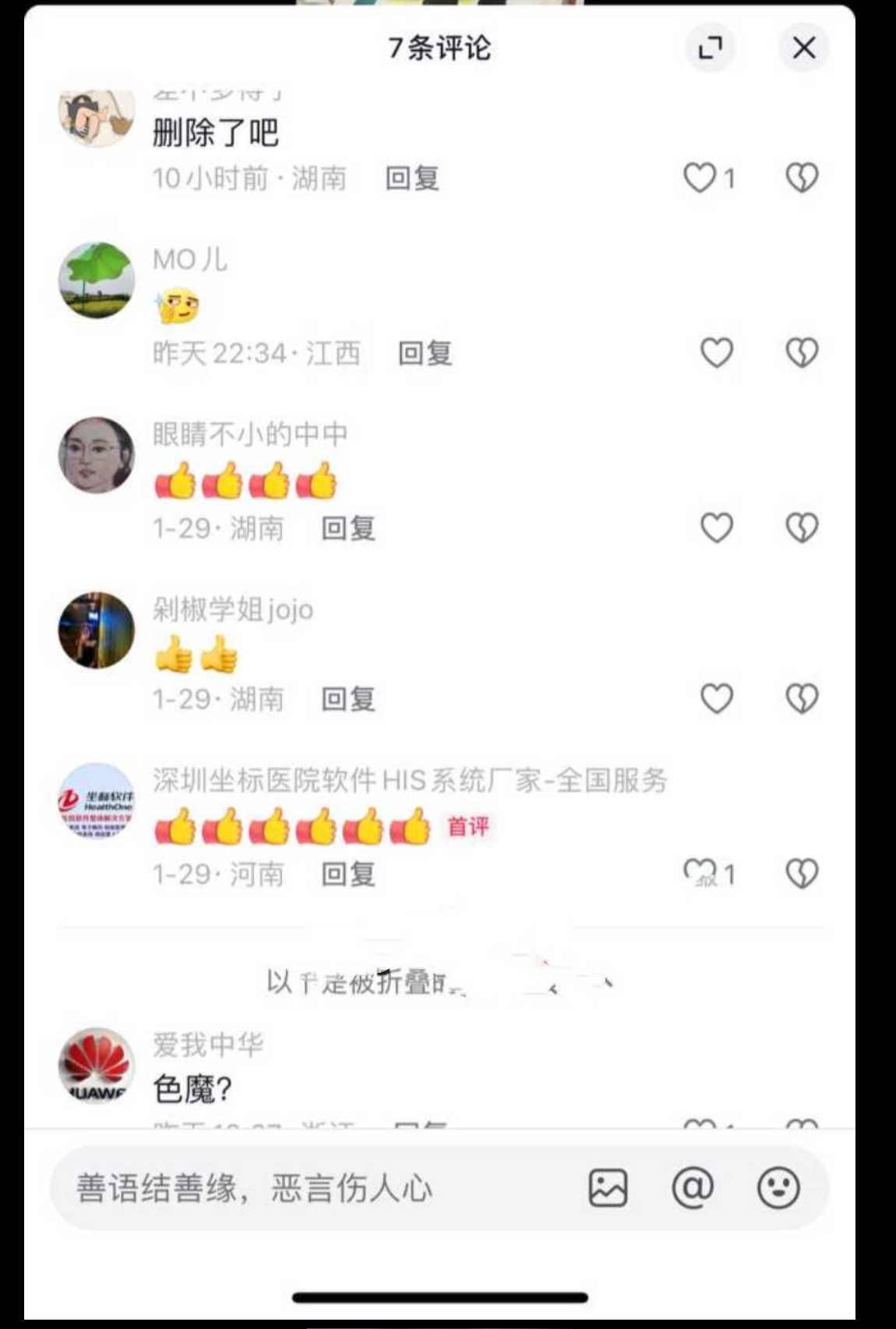Click the heart icon on MO儿's comment

[x=717, y=353]
